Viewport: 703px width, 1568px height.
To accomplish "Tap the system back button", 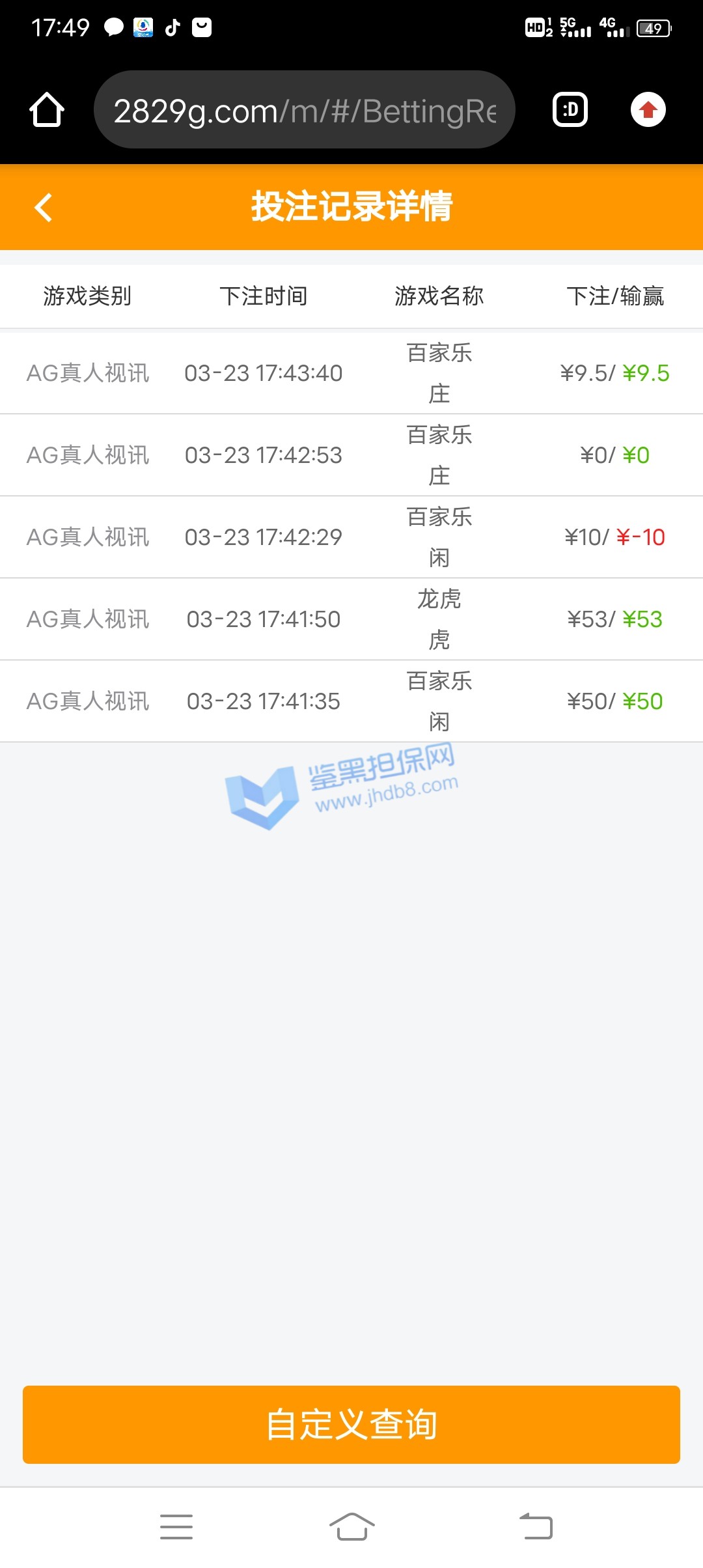I will point(536,1526).
